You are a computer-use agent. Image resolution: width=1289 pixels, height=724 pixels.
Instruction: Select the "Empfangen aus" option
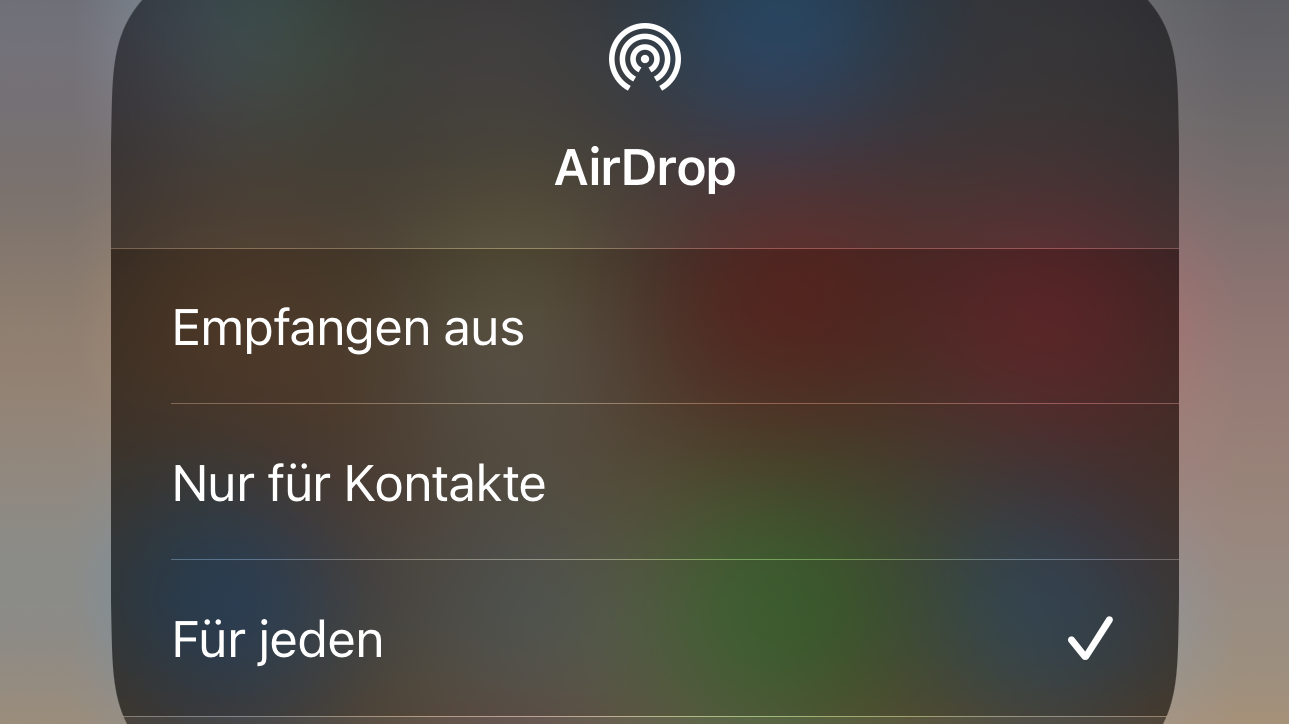point(348,328)
